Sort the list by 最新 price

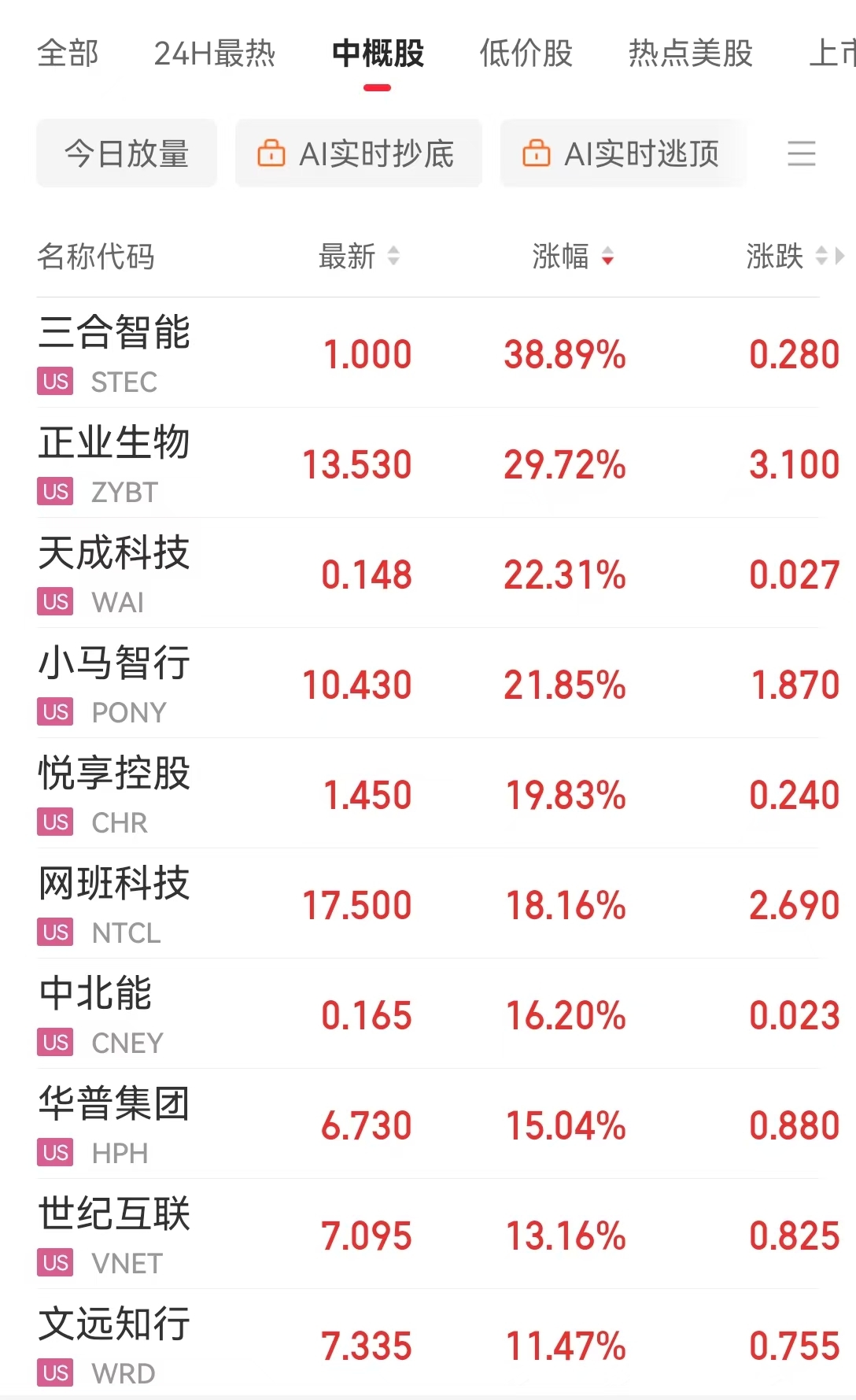pos(358,257)
